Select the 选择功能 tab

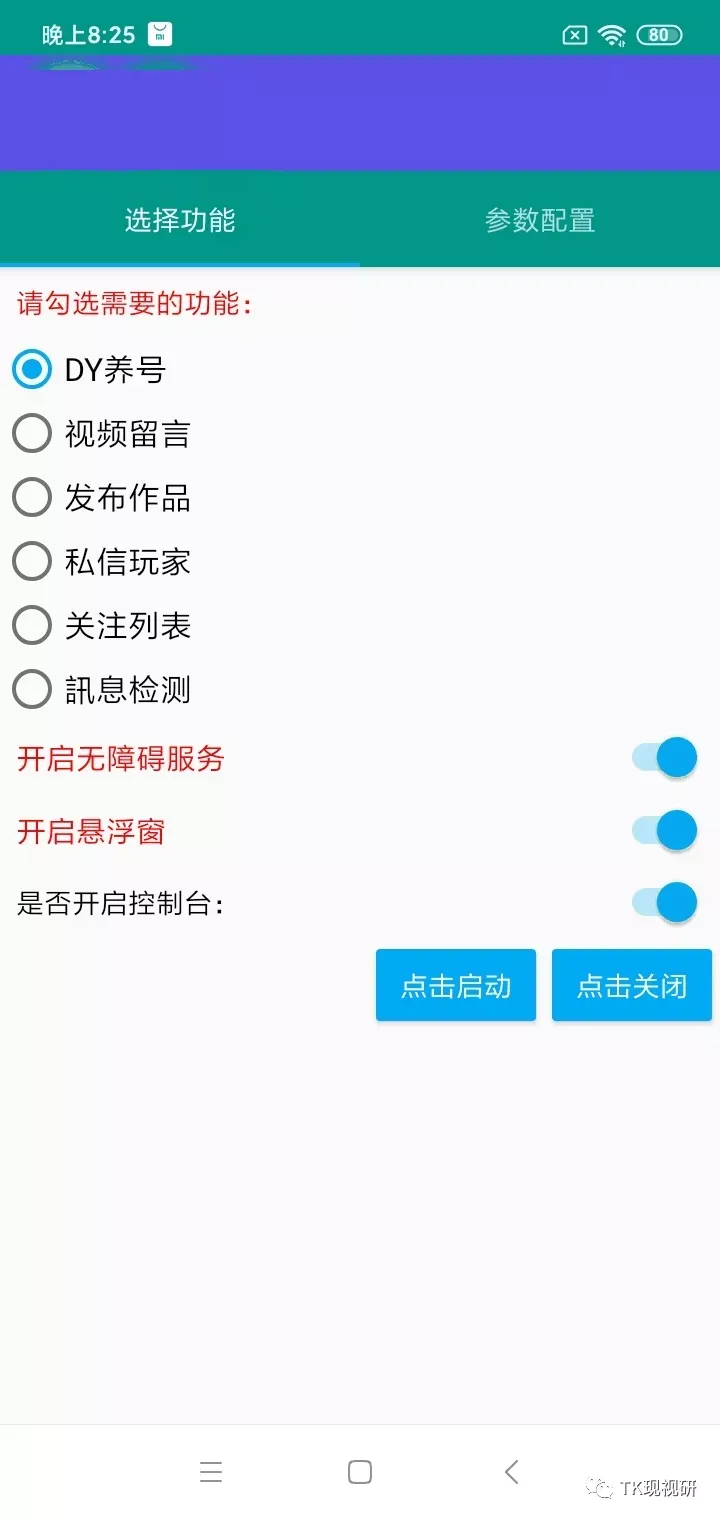click(x=180, y=220)
